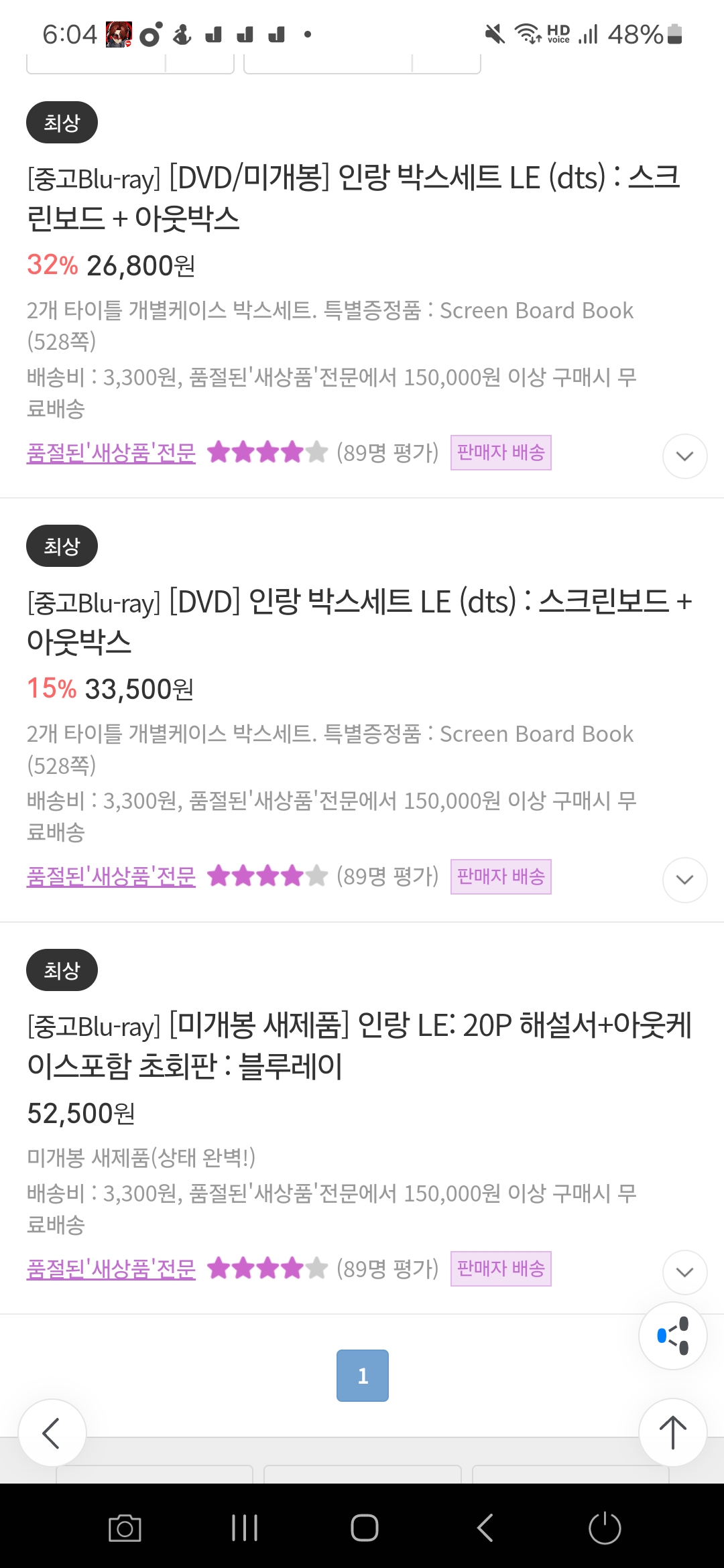
Task: Expand details chevron for the 26,800원 listing
Action: (x=684, y=456)
